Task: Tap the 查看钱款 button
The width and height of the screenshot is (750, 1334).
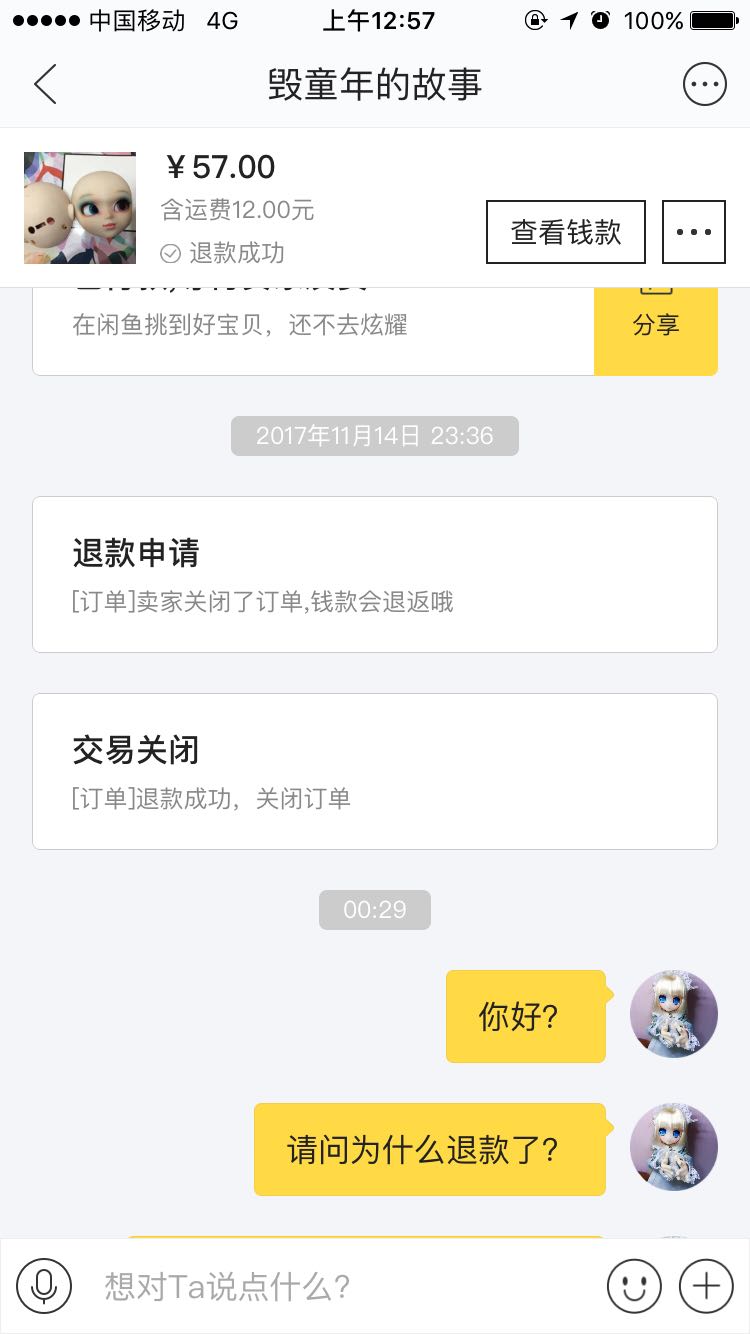Action: point(566,232)
